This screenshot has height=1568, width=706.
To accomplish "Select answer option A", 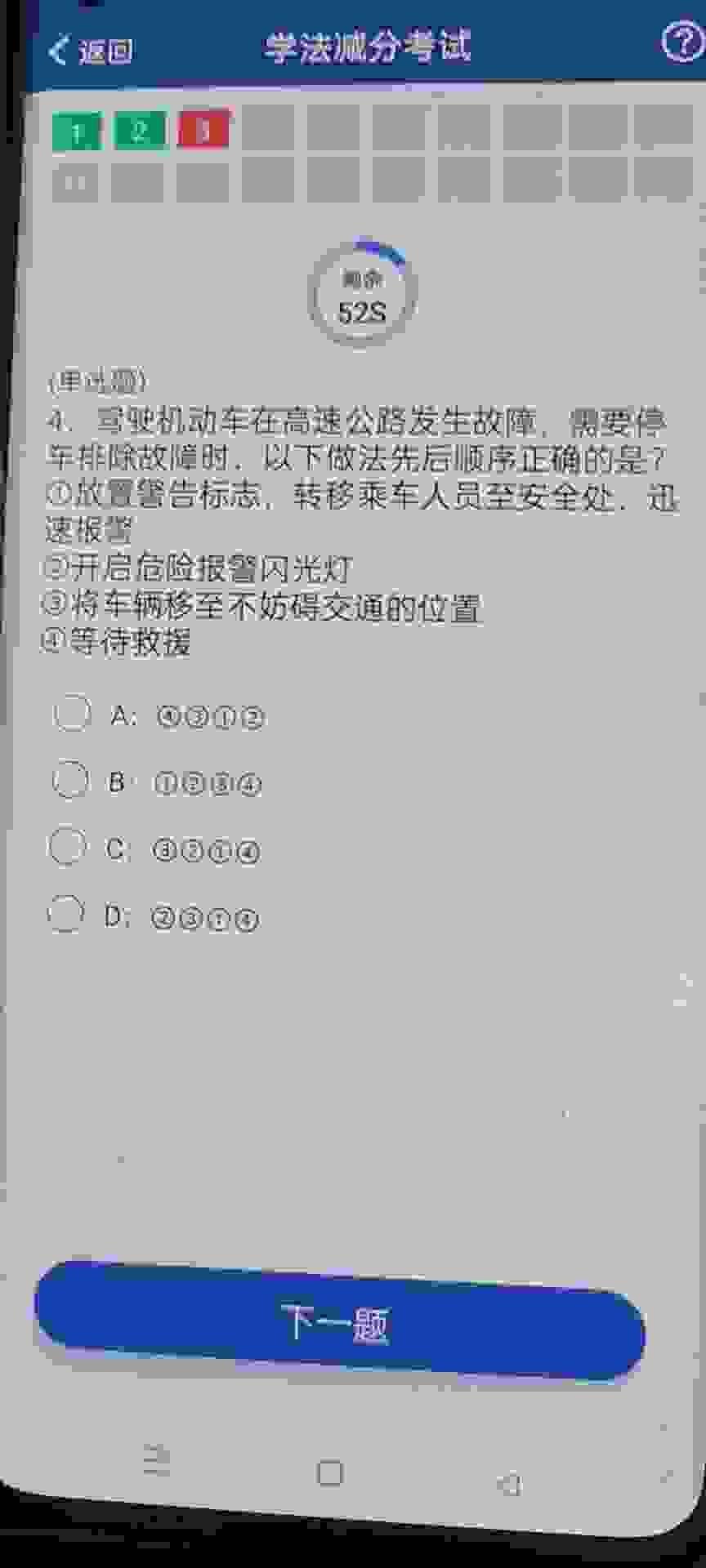I will click(72, 713).
